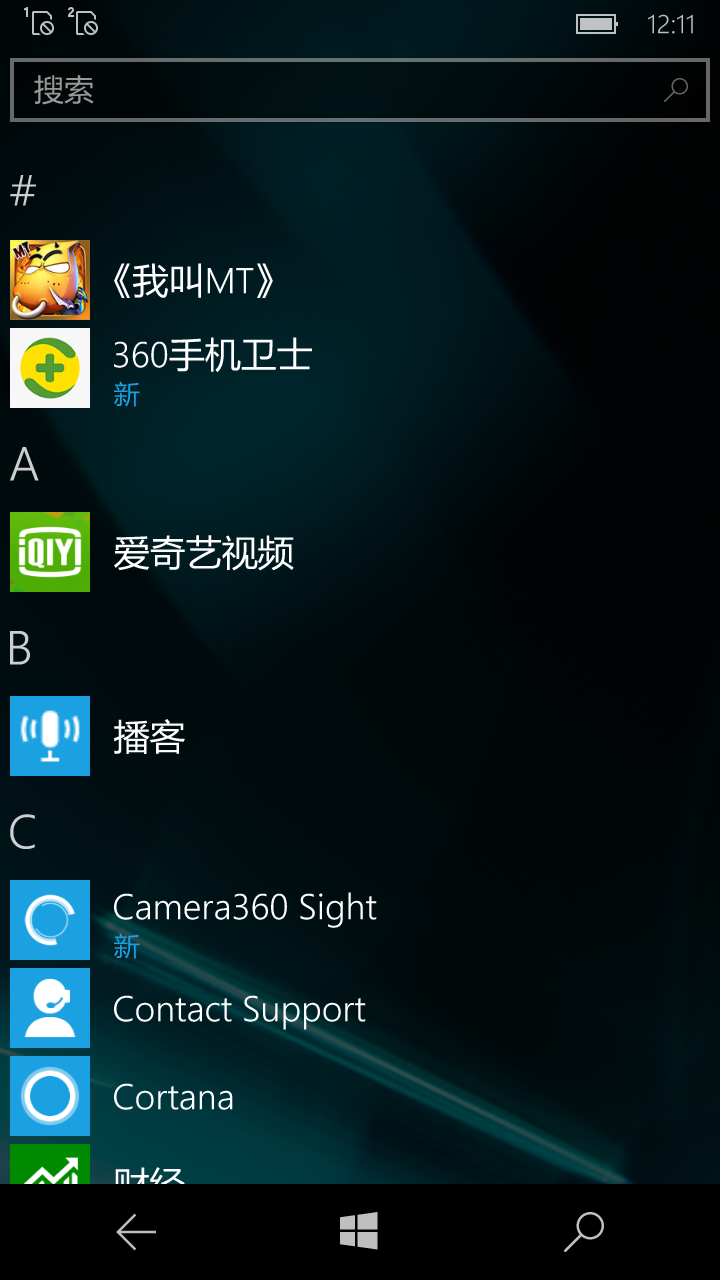Tap the letter B header
Image resolution: width=720 pixels, height=1280 pixels.
click(x=21, y=649)
